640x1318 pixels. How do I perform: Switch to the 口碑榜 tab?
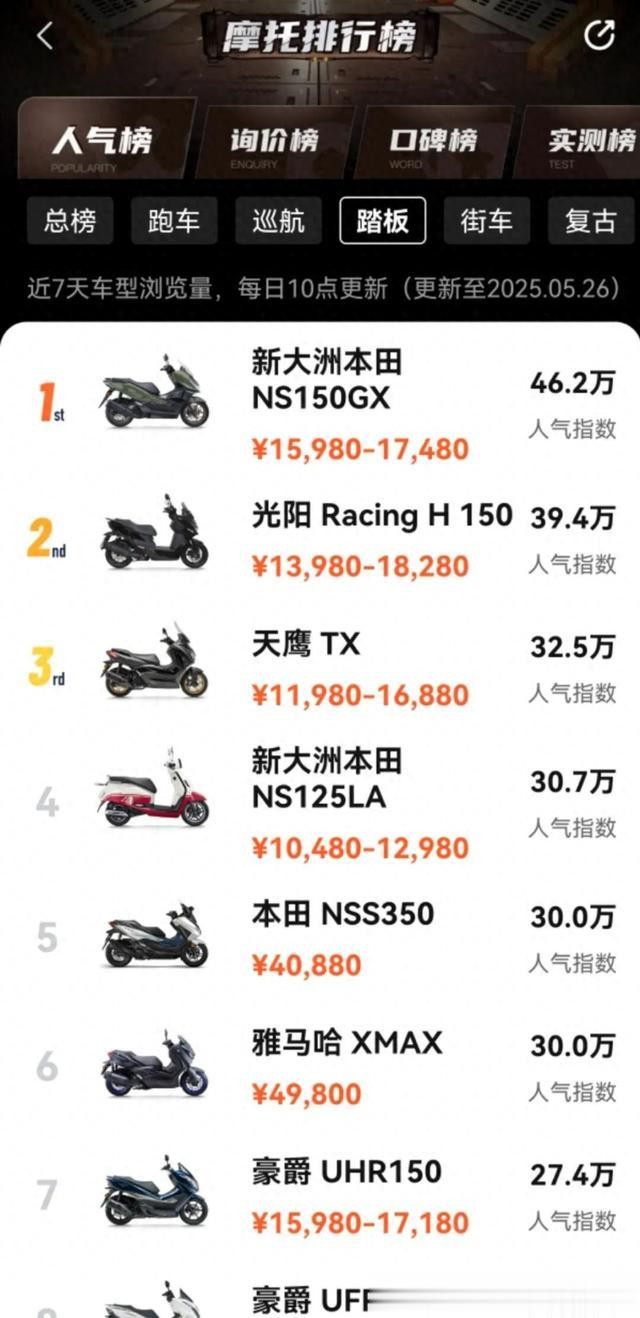point(433,140)
